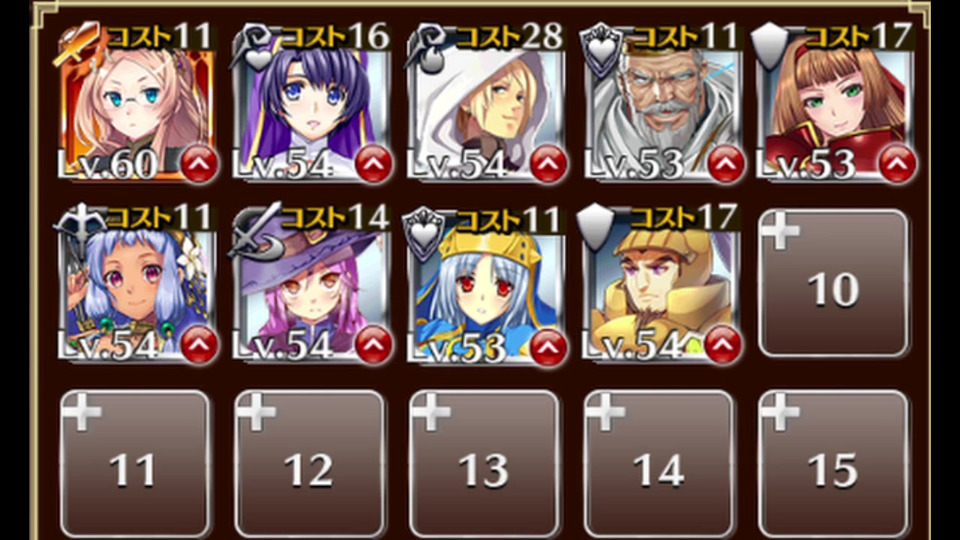Tap red arrow on the cost 28 unit
The height and width of the screenshot is (540, 960).
coord(549,163)
